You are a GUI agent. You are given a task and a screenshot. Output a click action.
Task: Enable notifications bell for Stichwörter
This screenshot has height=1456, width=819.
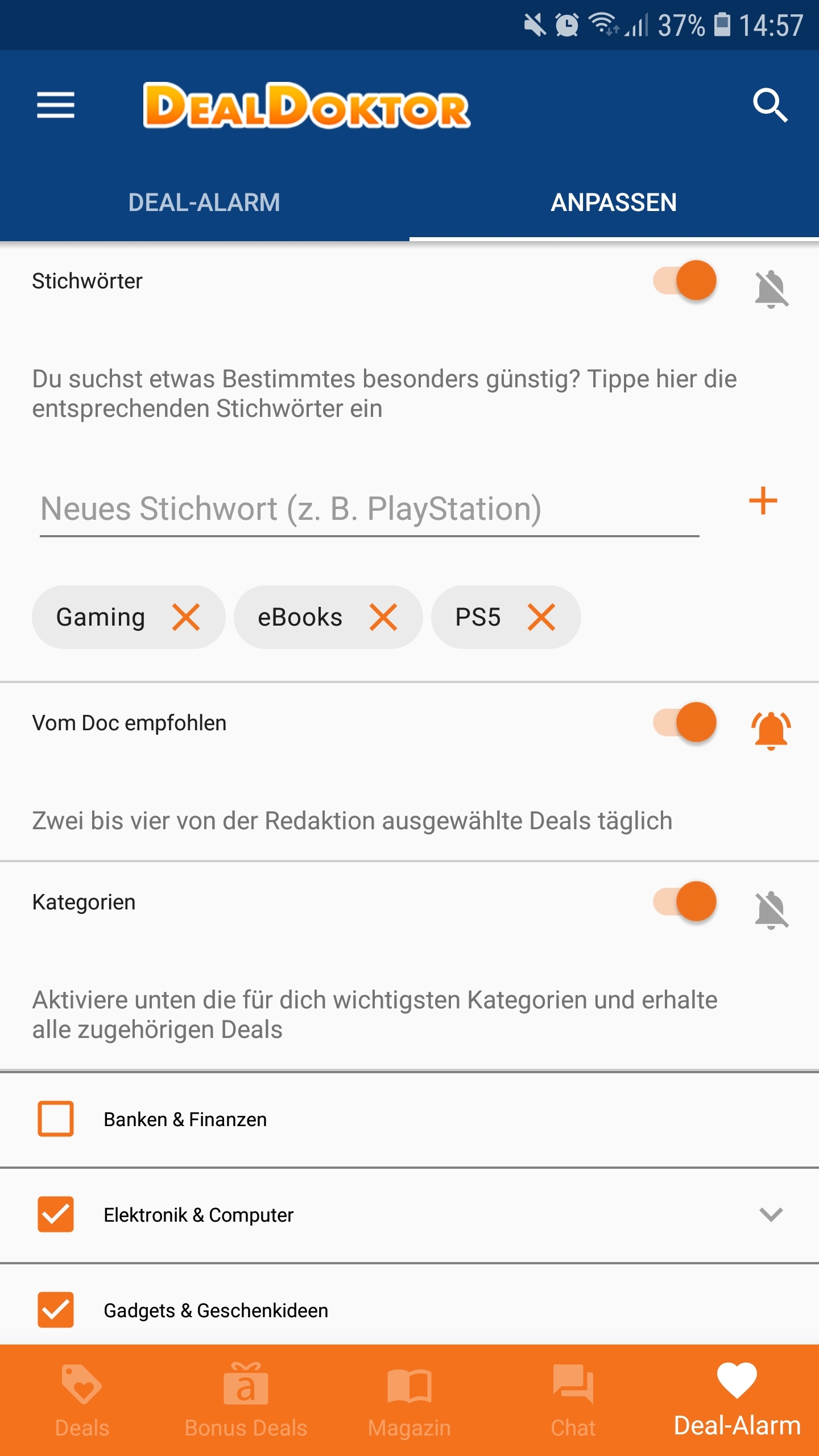(771, 289)
